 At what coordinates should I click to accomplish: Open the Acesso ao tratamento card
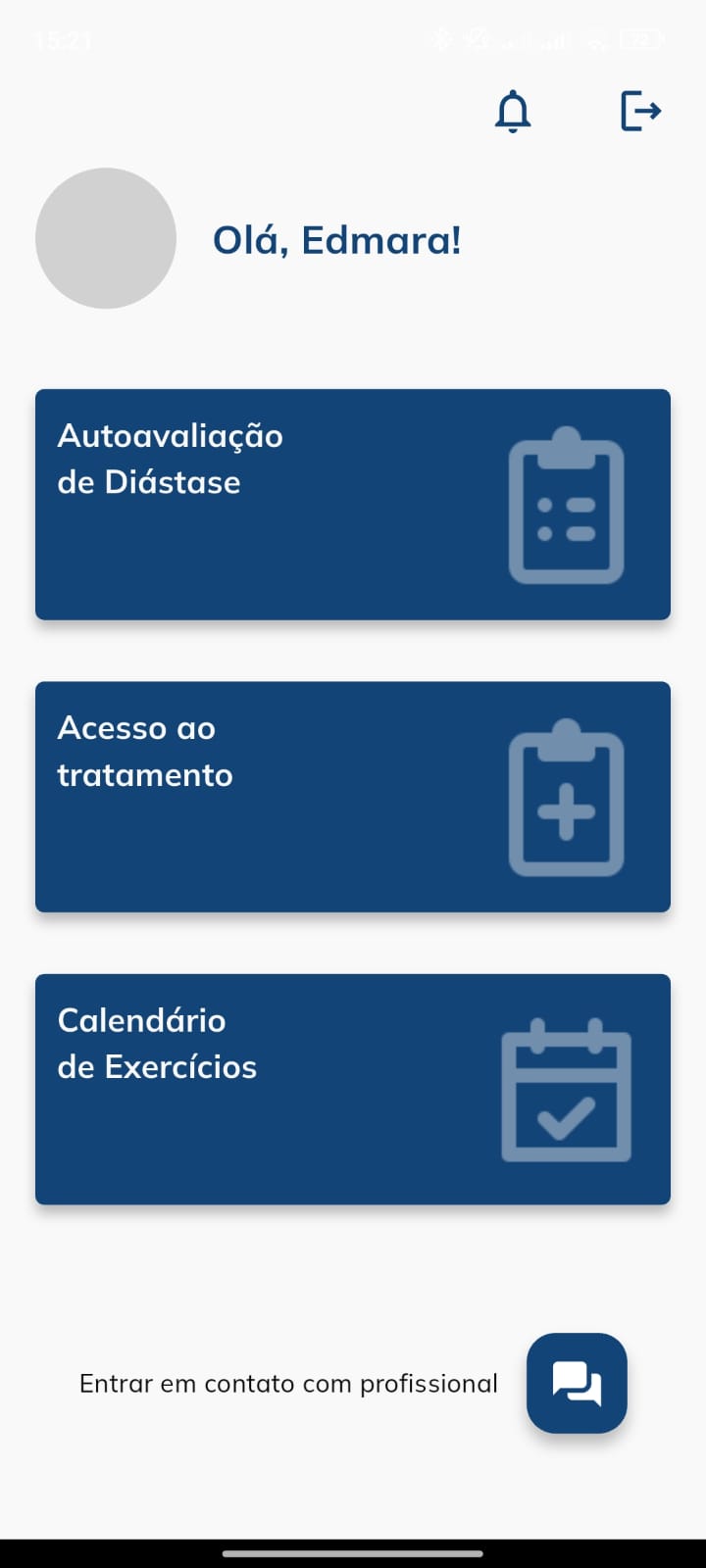click(353, 797)
